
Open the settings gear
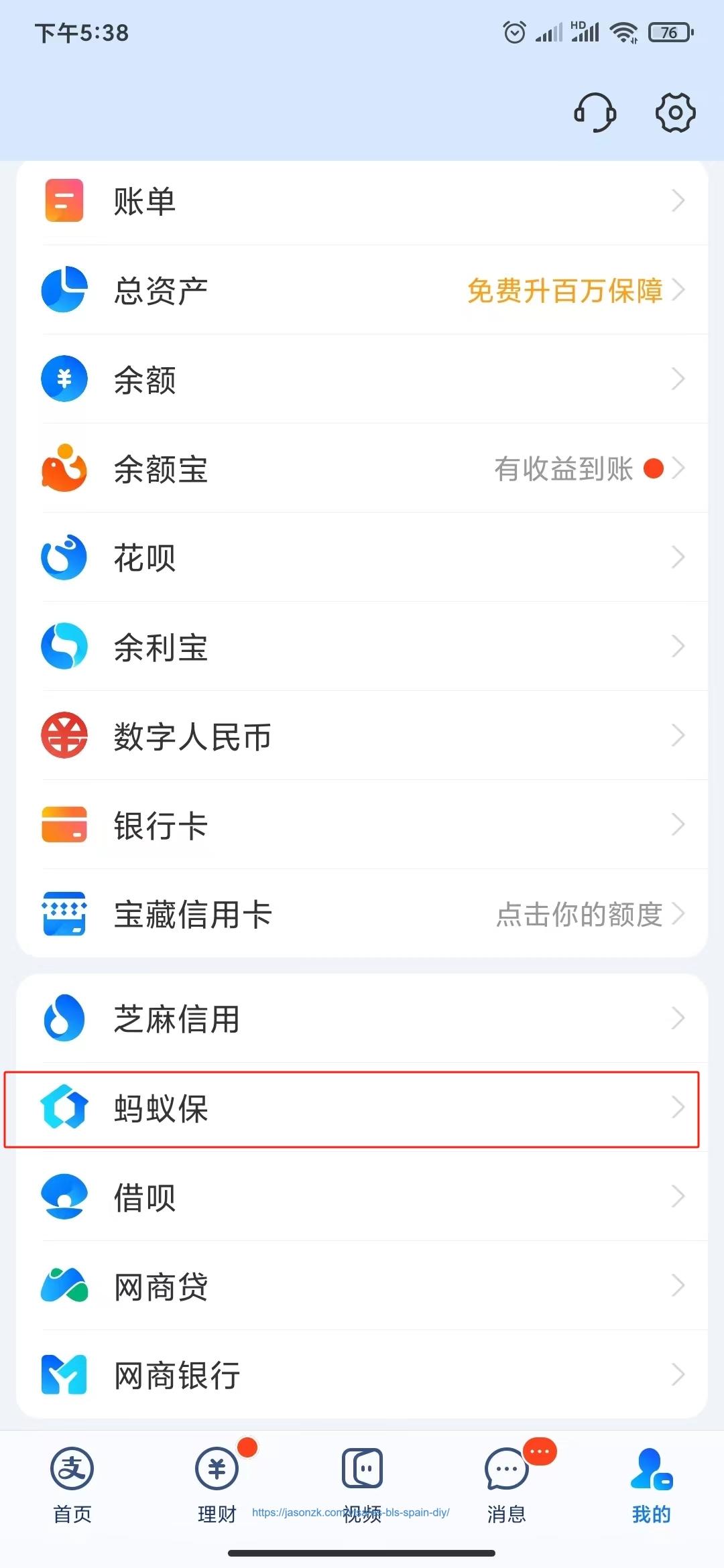674,113
